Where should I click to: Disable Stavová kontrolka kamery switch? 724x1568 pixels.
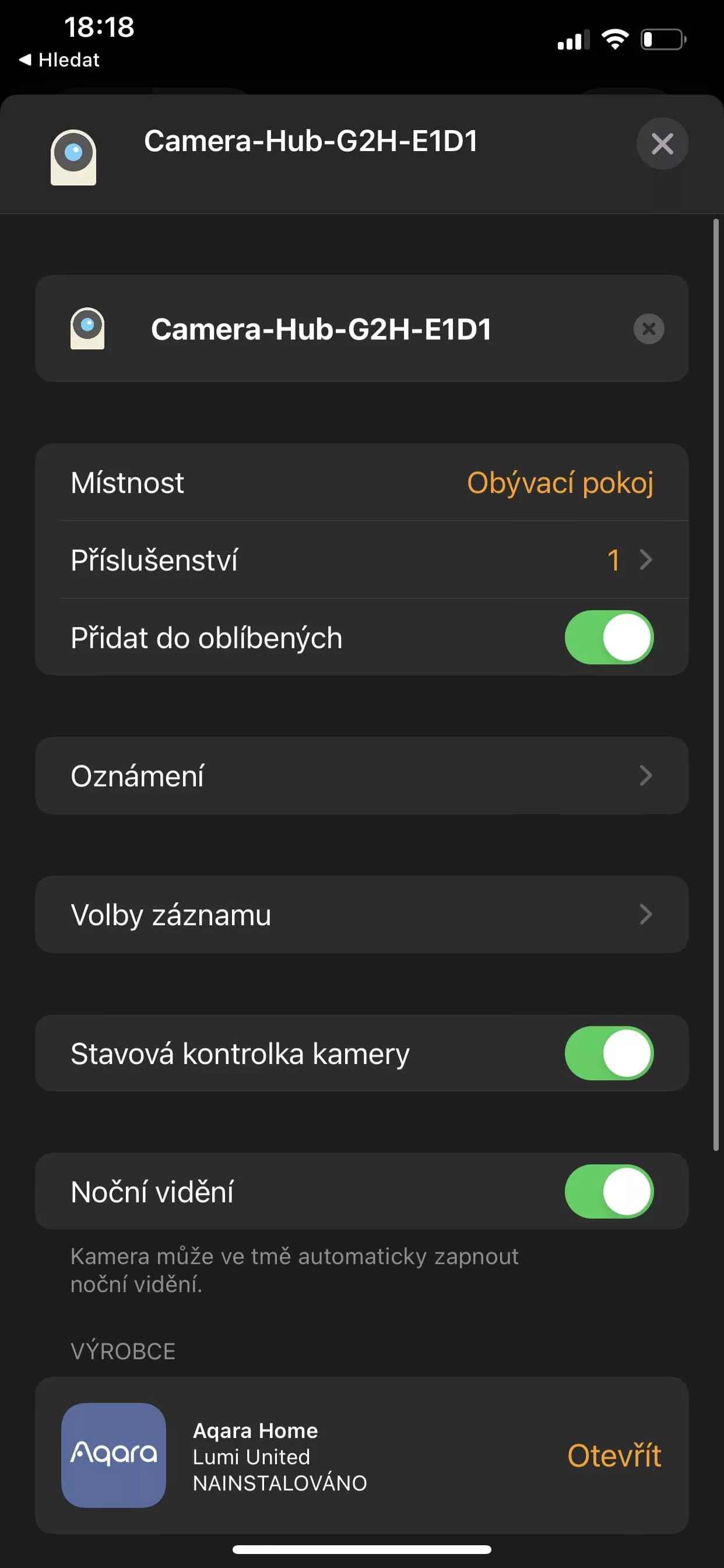click(x=609, y=1053)
